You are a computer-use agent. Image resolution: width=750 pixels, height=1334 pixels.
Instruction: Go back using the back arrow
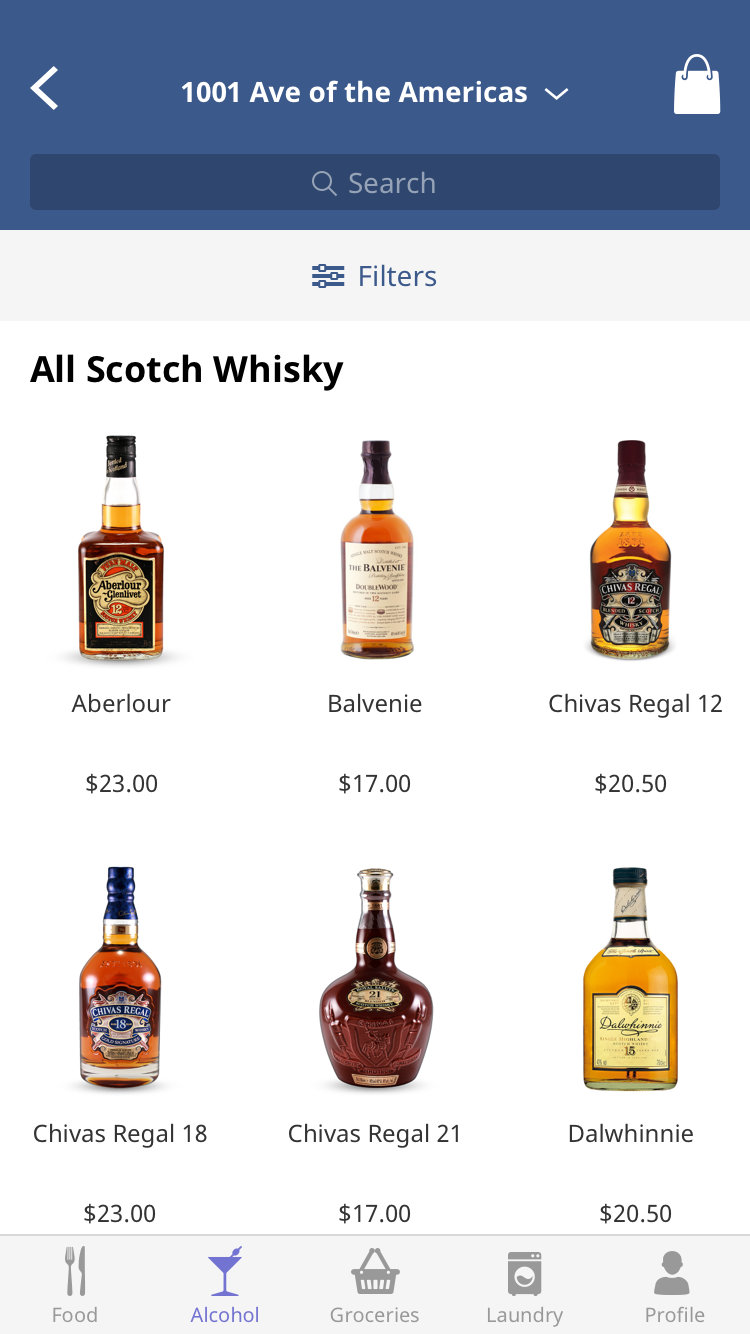45,89
